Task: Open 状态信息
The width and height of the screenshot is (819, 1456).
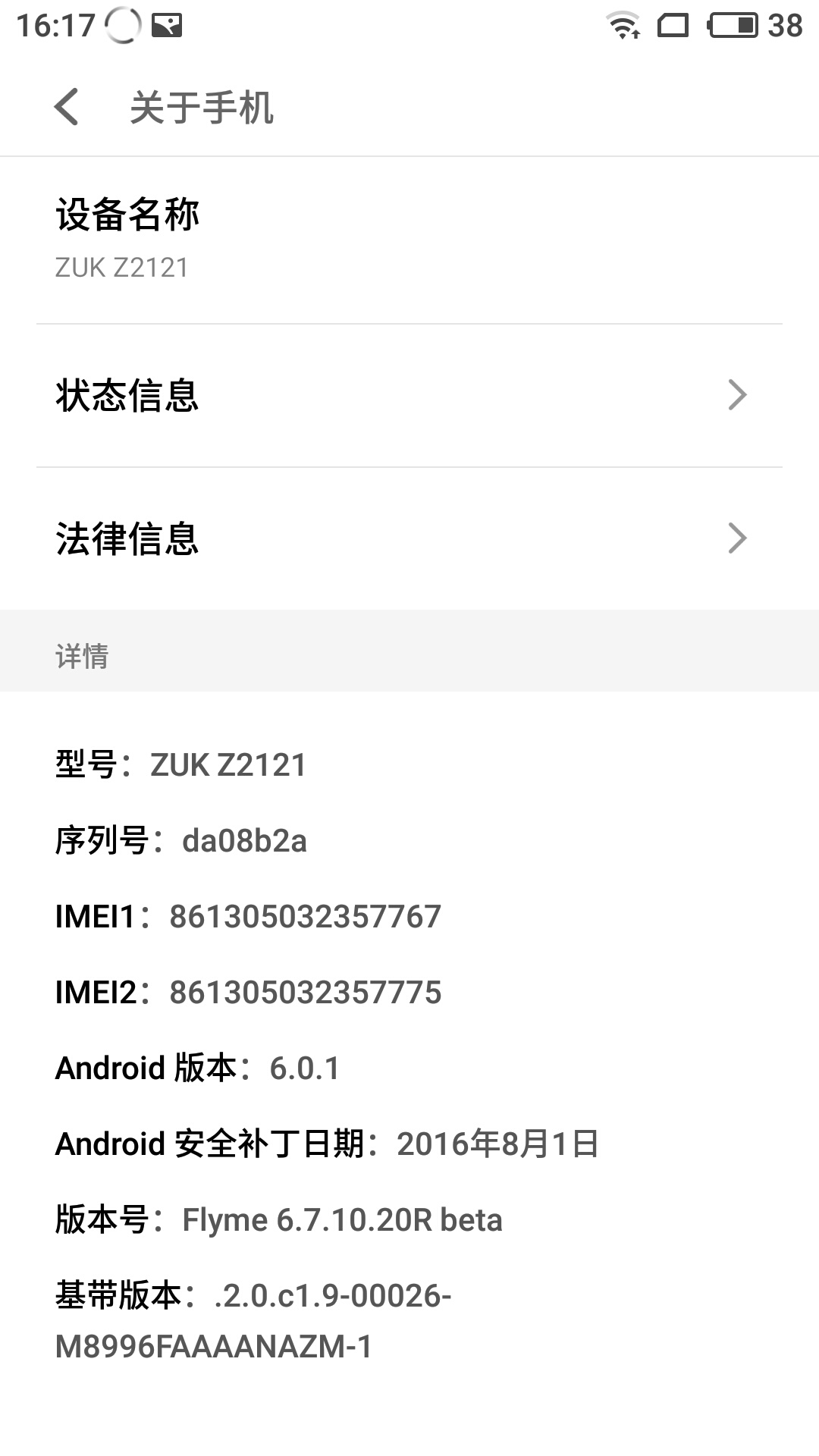Action: pyautogui.click(x=409, y=396)
